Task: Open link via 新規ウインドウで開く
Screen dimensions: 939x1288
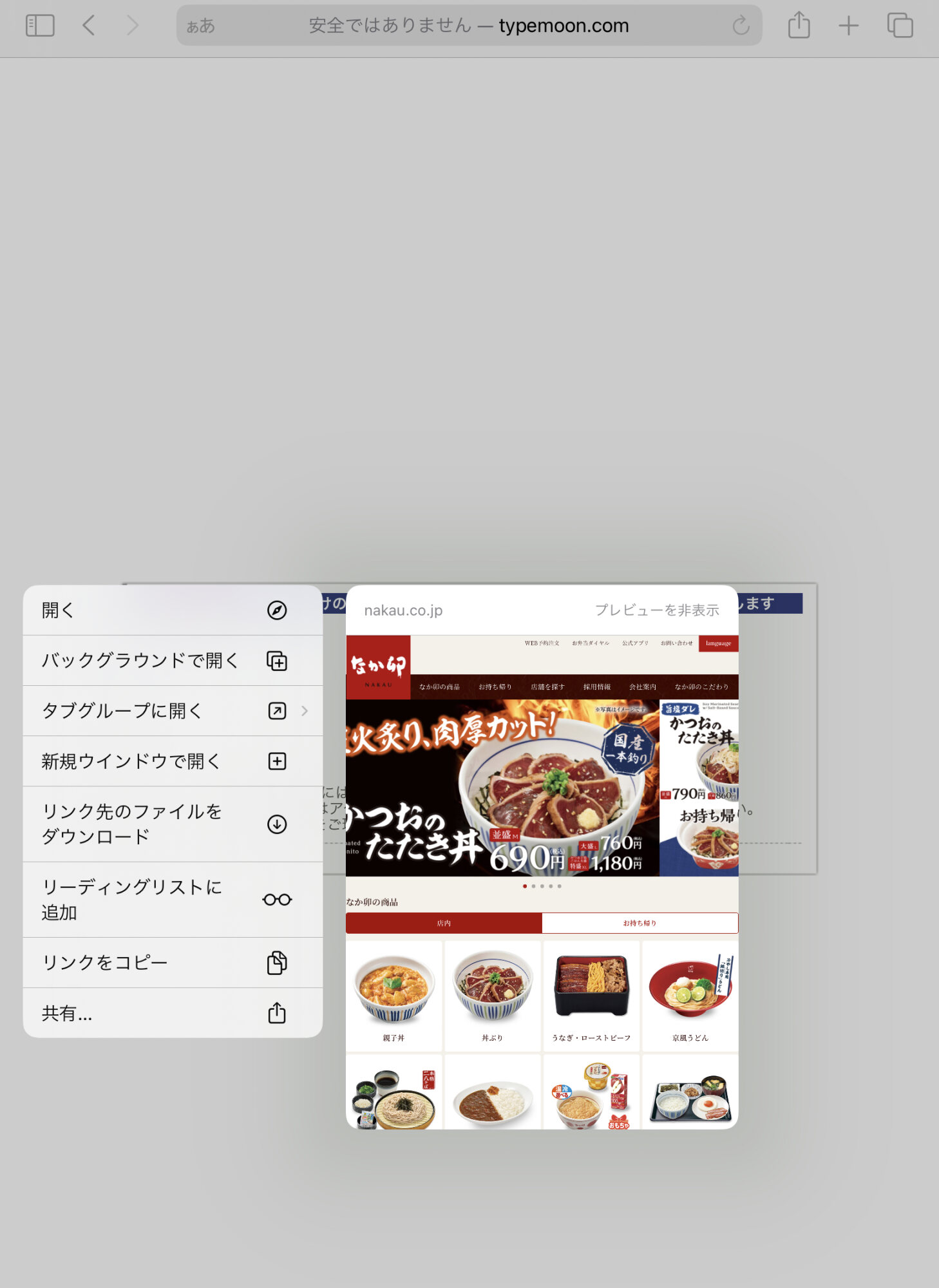Action: (x=172, y=761)
